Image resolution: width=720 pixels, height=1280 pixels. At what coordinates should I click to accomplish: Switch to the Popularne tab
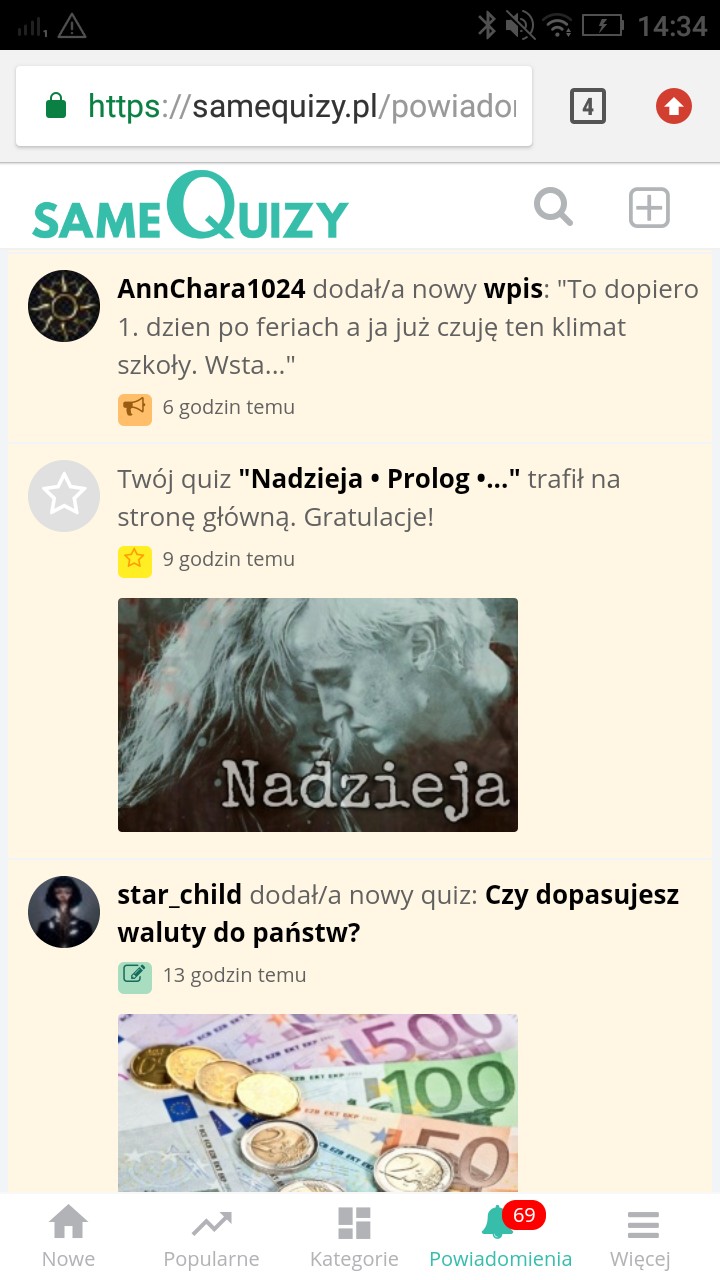(x=211, y=1238)
